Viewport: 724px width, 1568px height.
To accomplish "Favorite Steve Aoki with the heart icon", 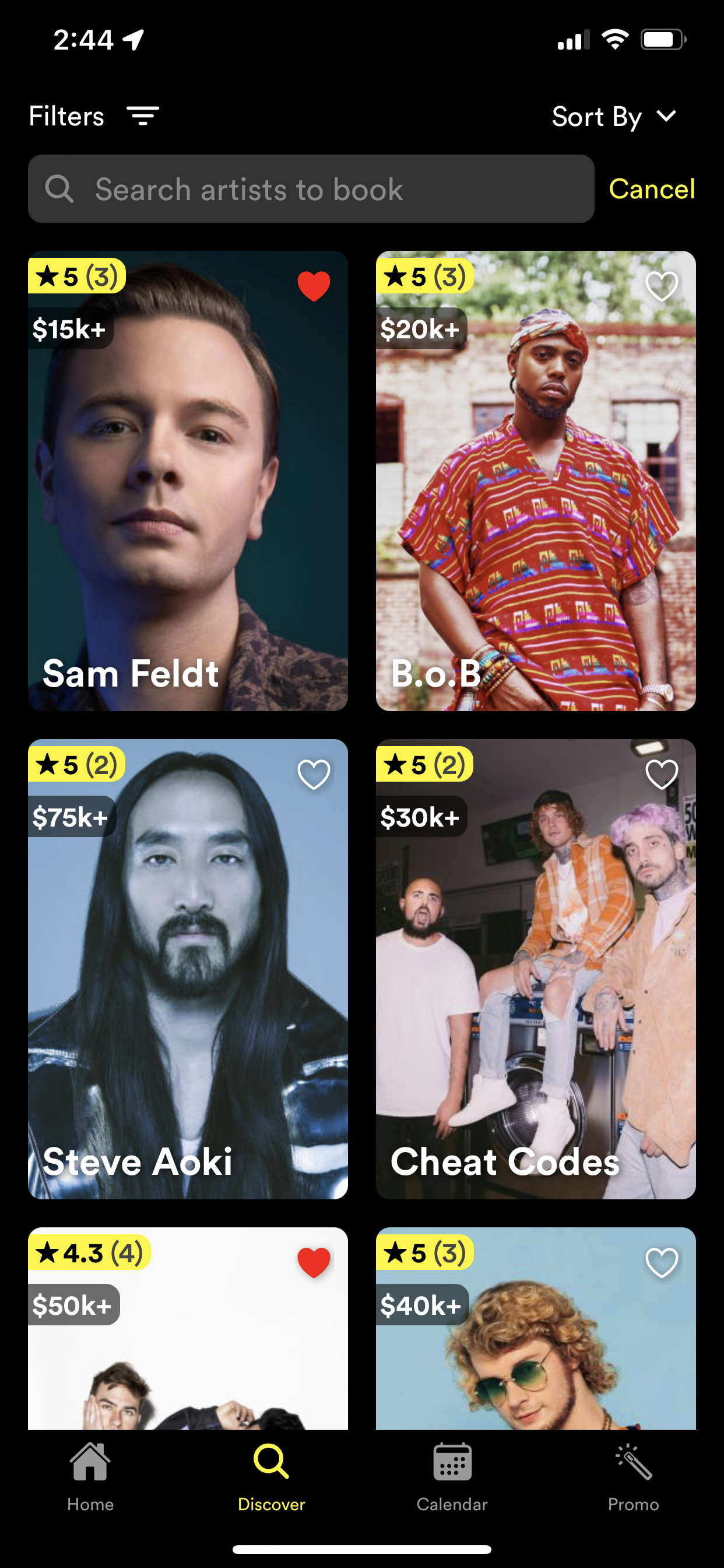I will tap(314, 774).
